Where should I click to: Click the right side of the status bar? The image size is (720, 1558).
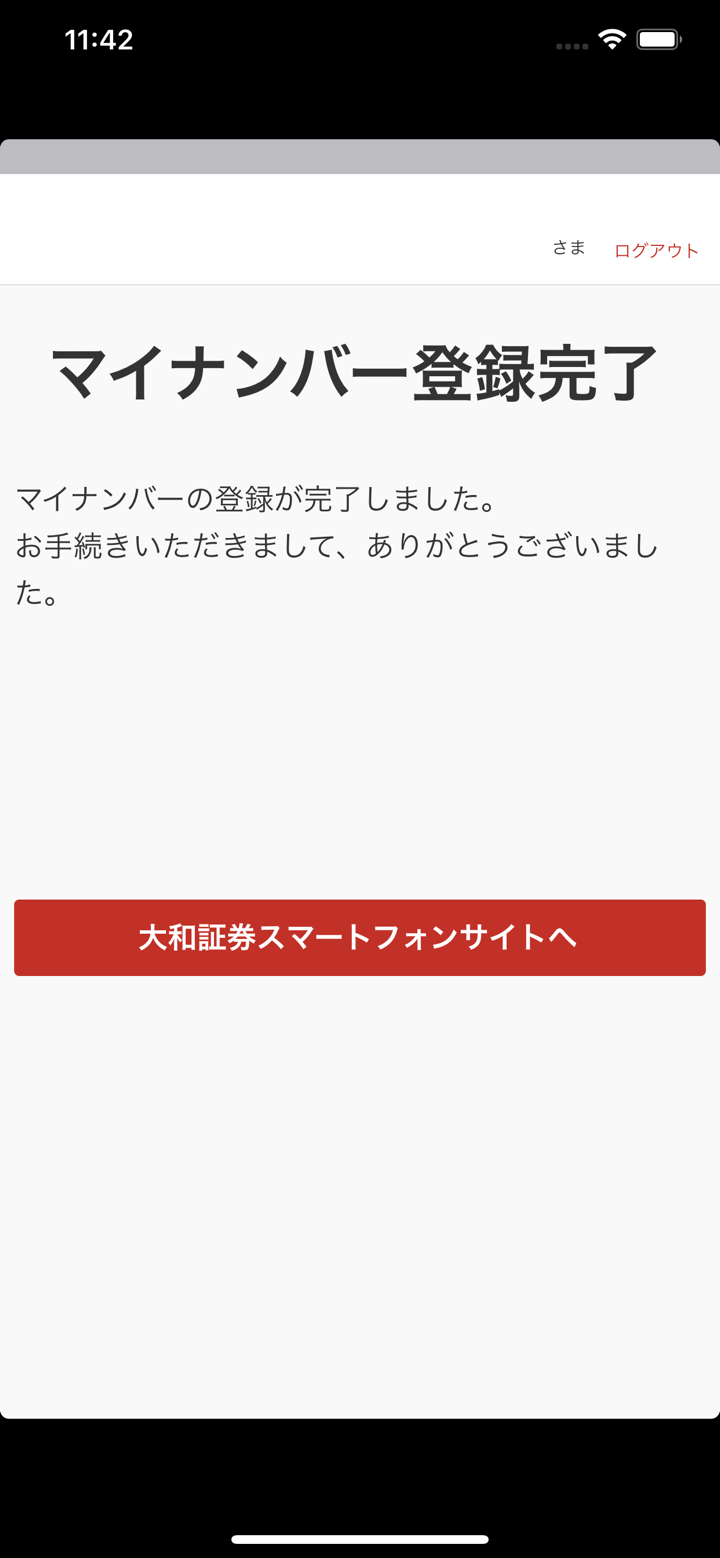pyautogui.click(x=620, y=40)
